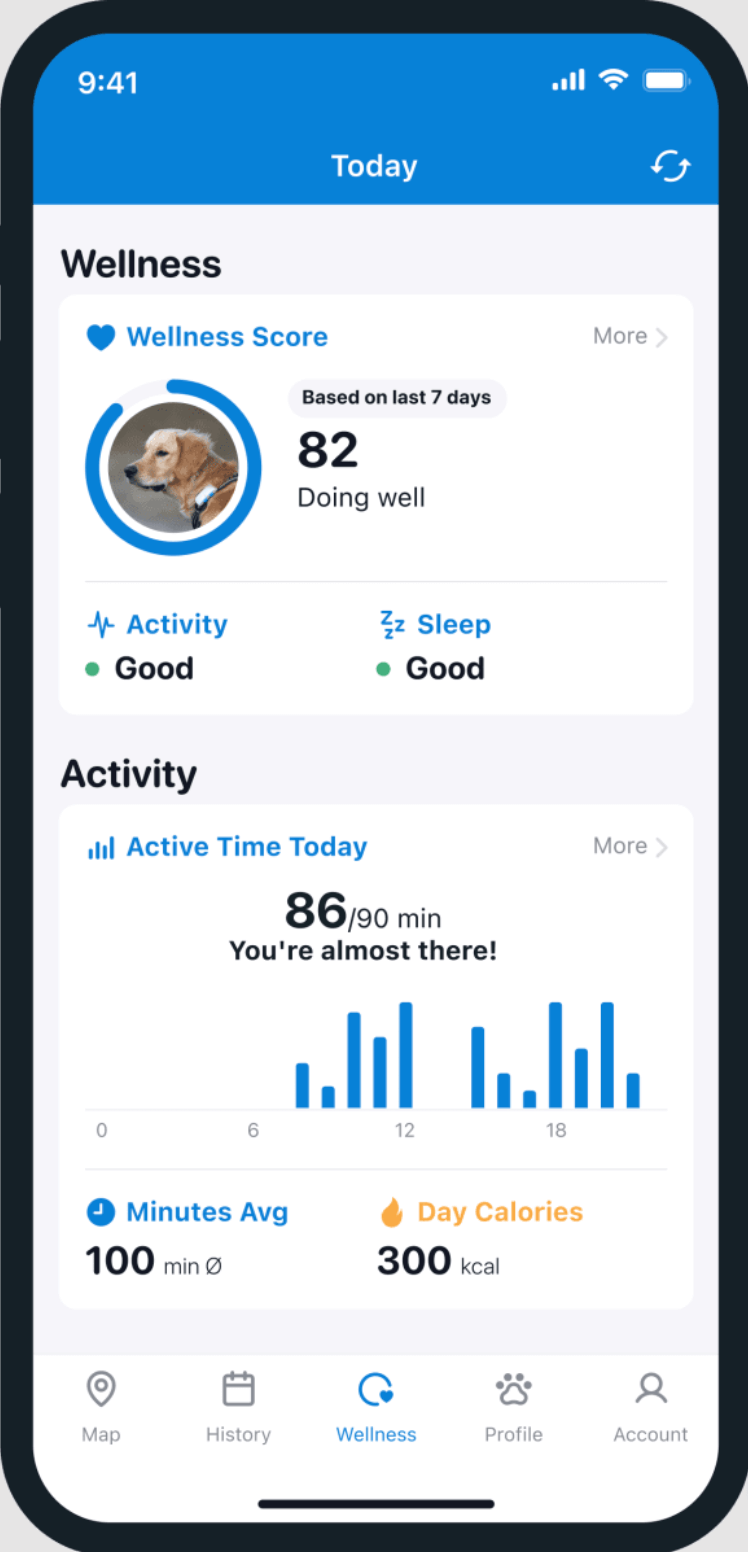The image size is (748, 1552).
Task: Tap the flame Day Calories icon
Action: coord(391,1211)
